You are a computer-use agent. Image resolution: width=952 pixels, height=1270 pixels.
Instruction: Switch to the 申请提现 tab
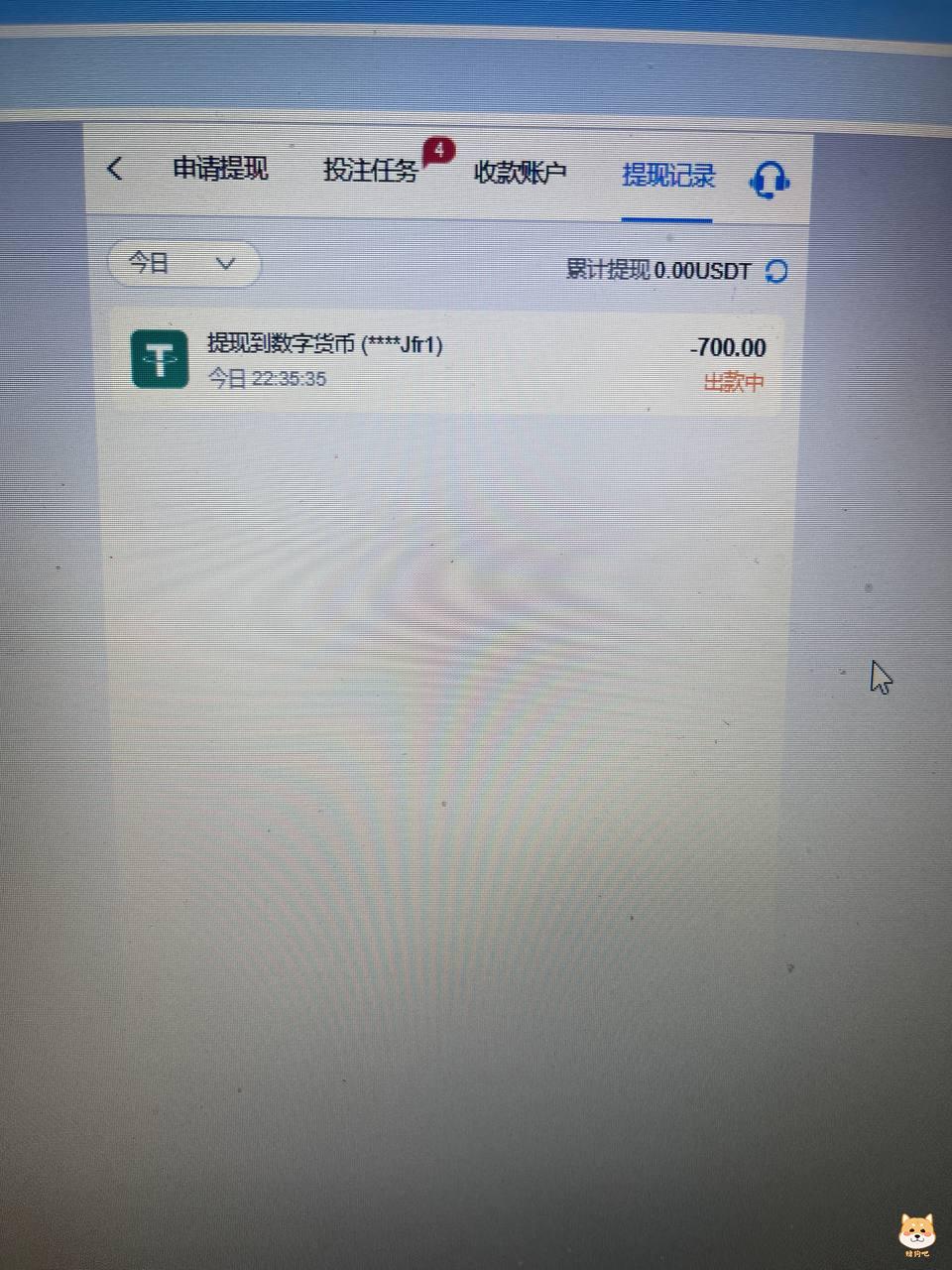click(220, 169)
